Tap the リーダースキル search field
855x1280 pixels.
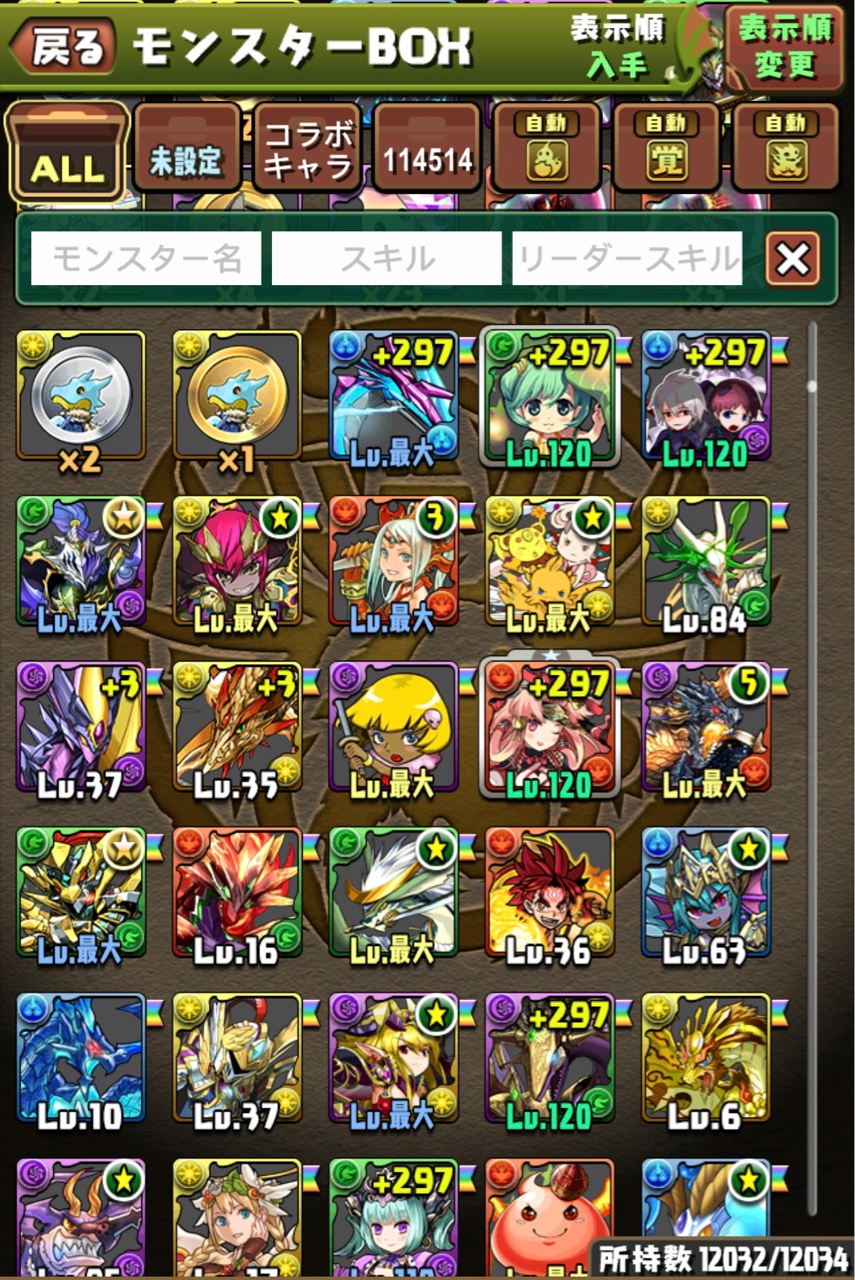pos(627,259)
